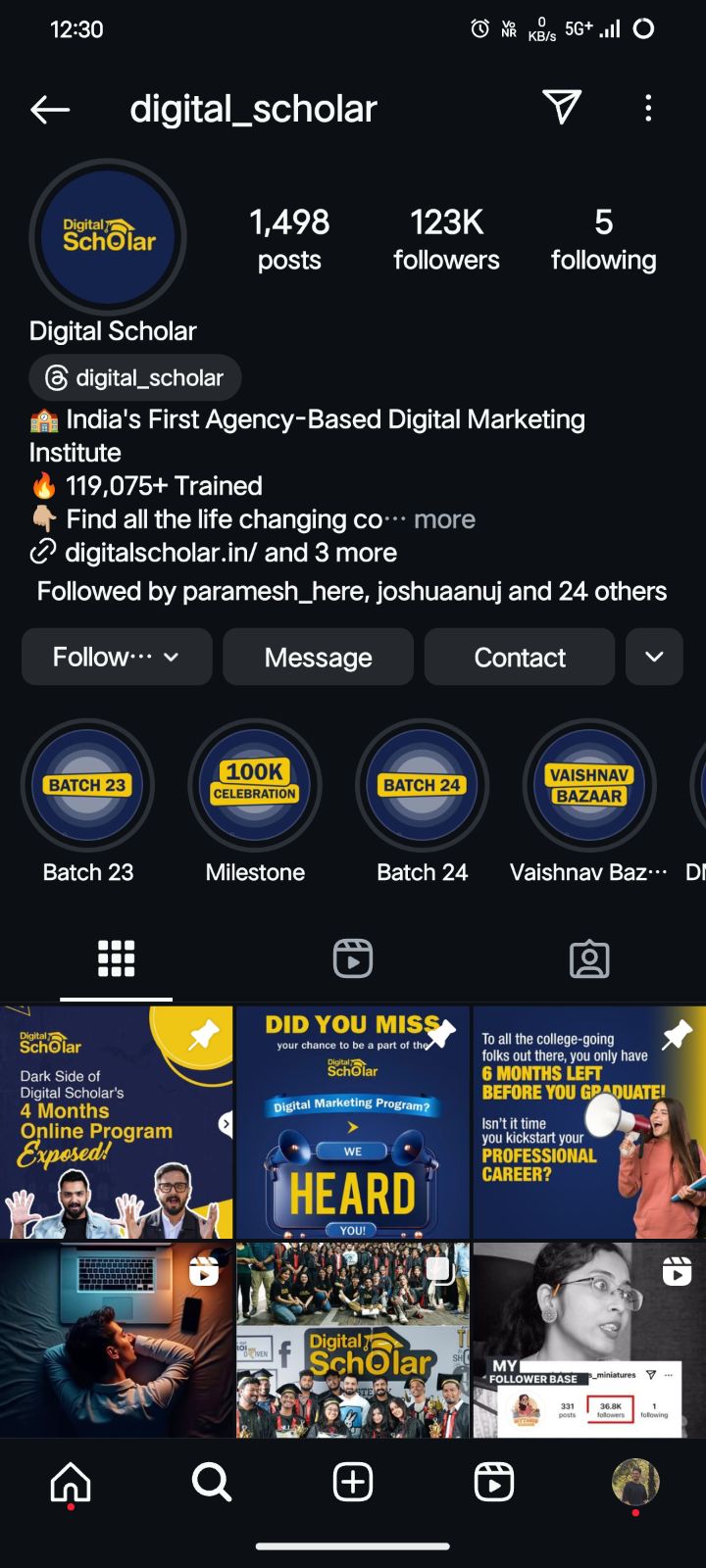Open the three-dot overflow menu
The width and height of the screenshot is (706, 1568).
tap(648, 108)
